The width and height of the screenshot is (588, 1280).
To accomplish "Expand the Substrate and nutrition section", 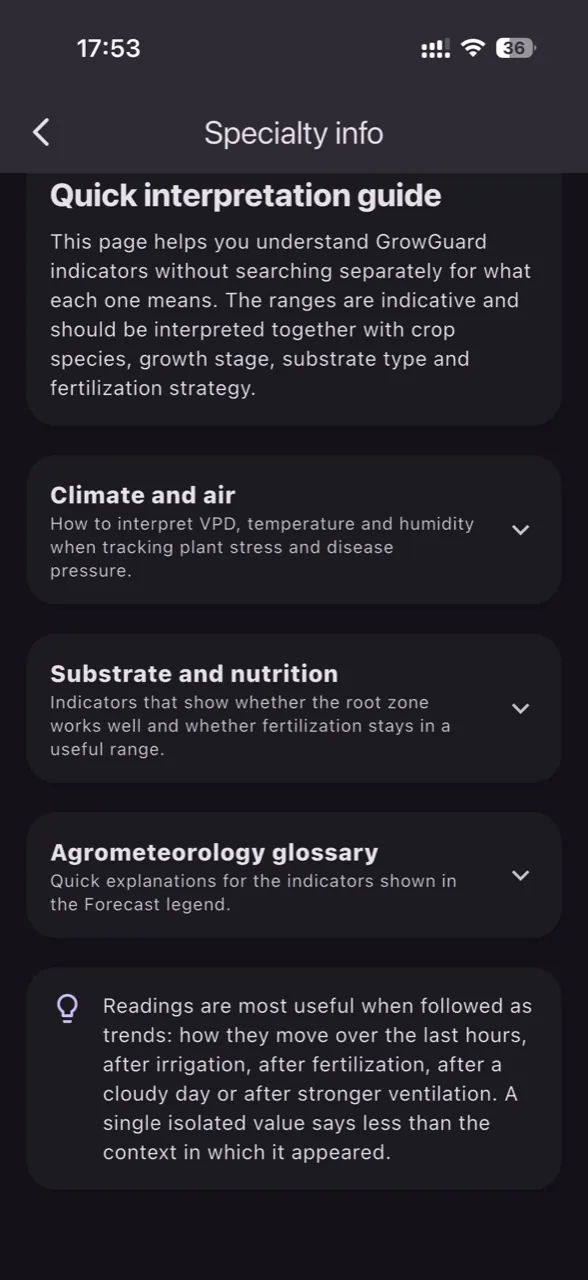I will (x=294, y=708).
